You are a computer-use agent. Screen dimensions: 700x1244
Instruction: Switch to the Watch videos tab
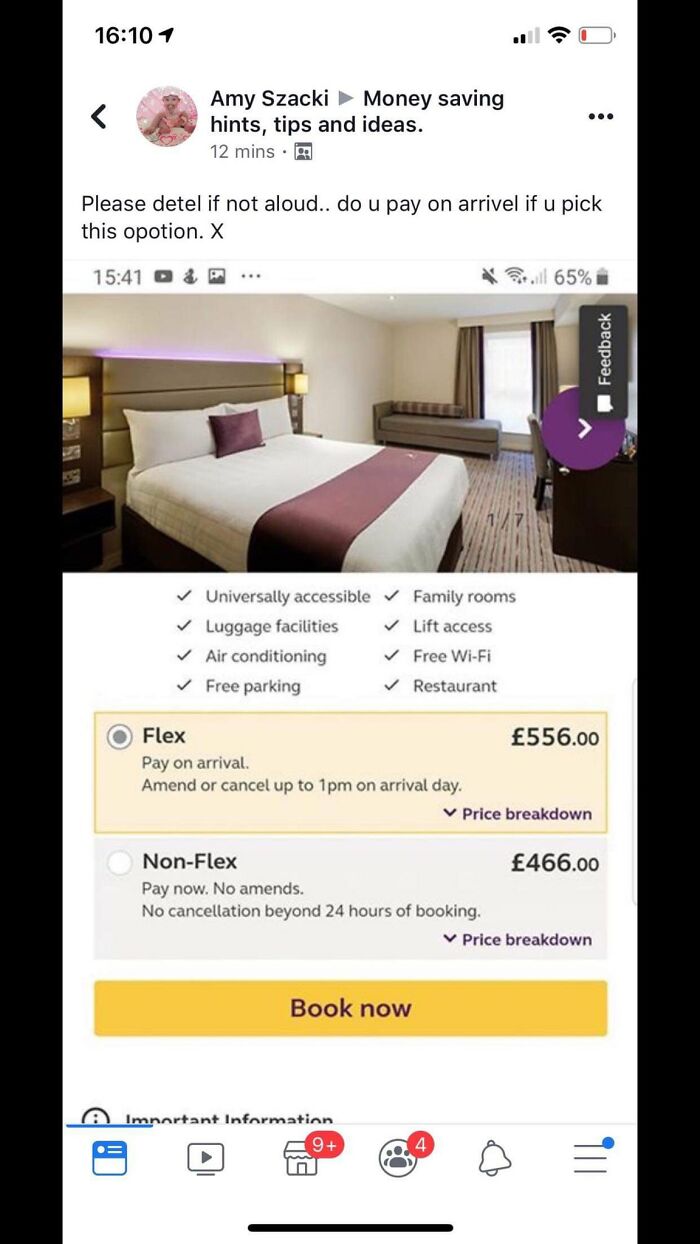pyautogui.click(x=205, y=1158)
